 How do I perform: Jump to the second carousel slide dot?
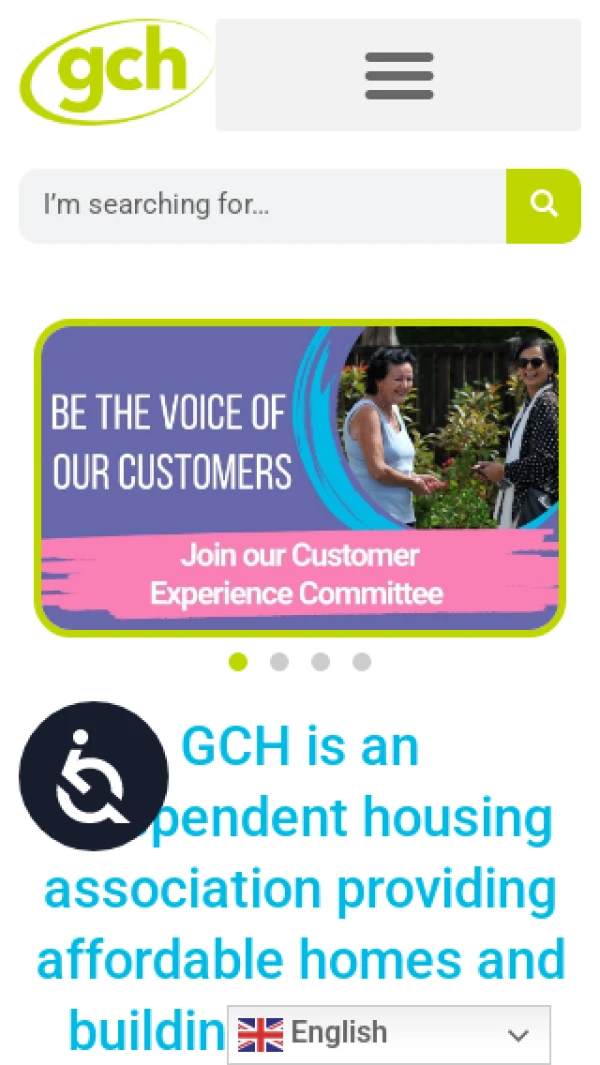click(279, 662)
